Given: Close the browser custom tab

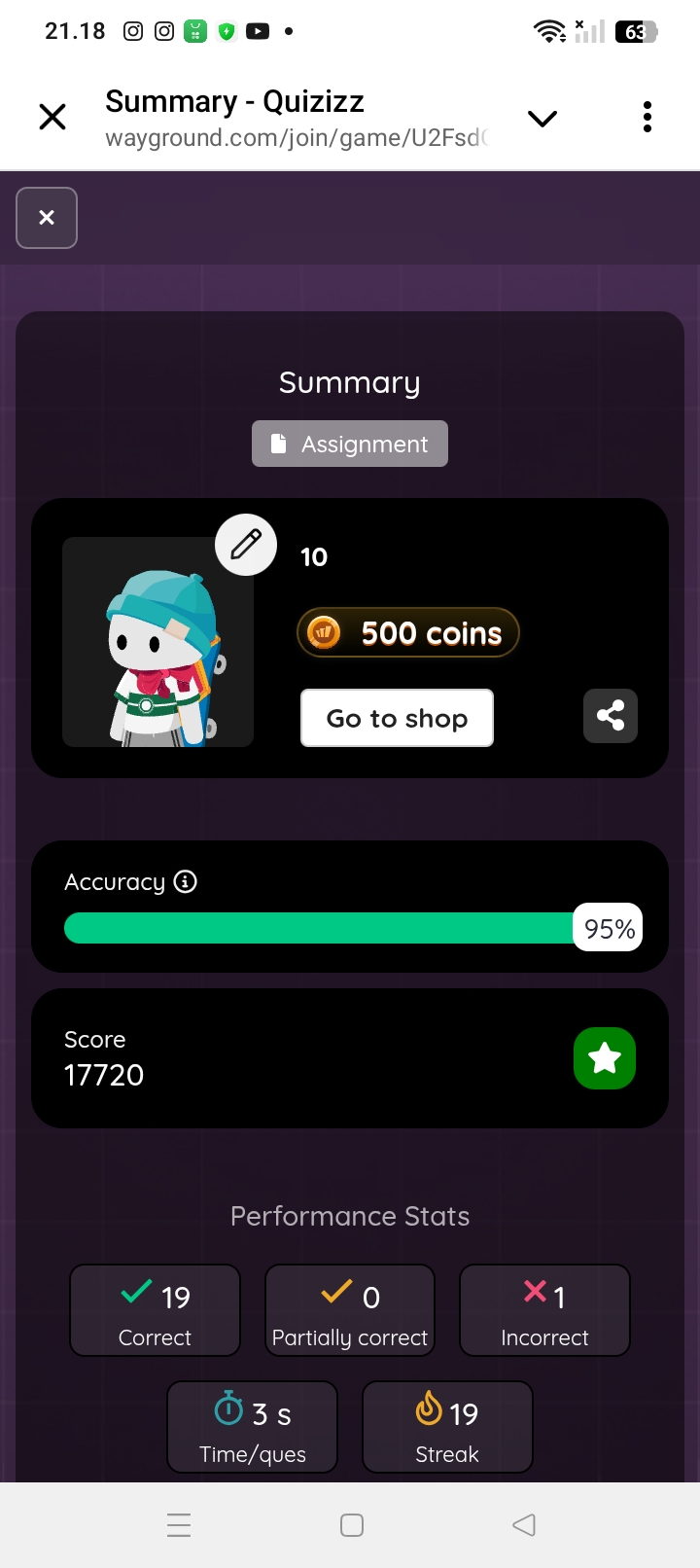Looking at the screenshot, I should click(x=52, y=118).
